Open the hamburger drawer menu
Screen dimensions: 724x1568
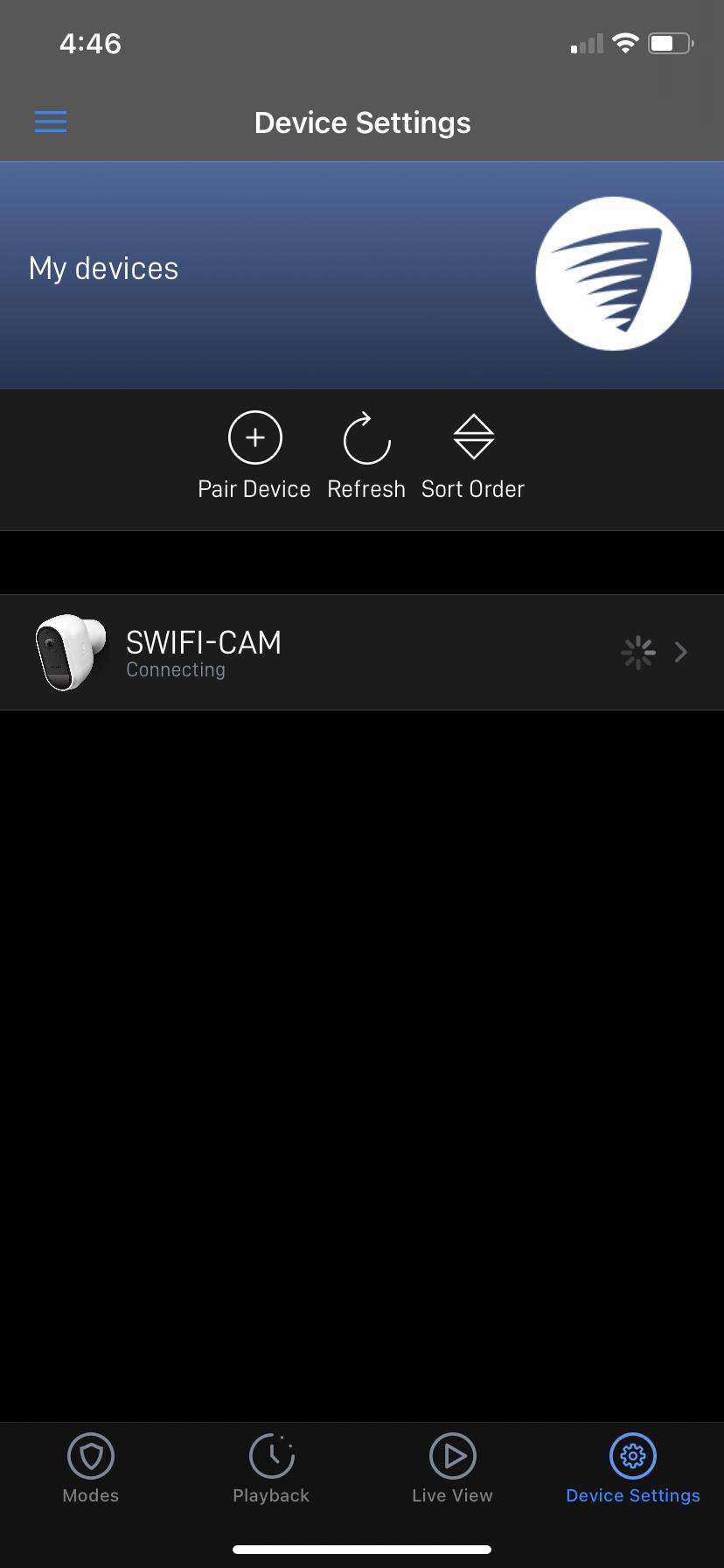click(51, 122)
